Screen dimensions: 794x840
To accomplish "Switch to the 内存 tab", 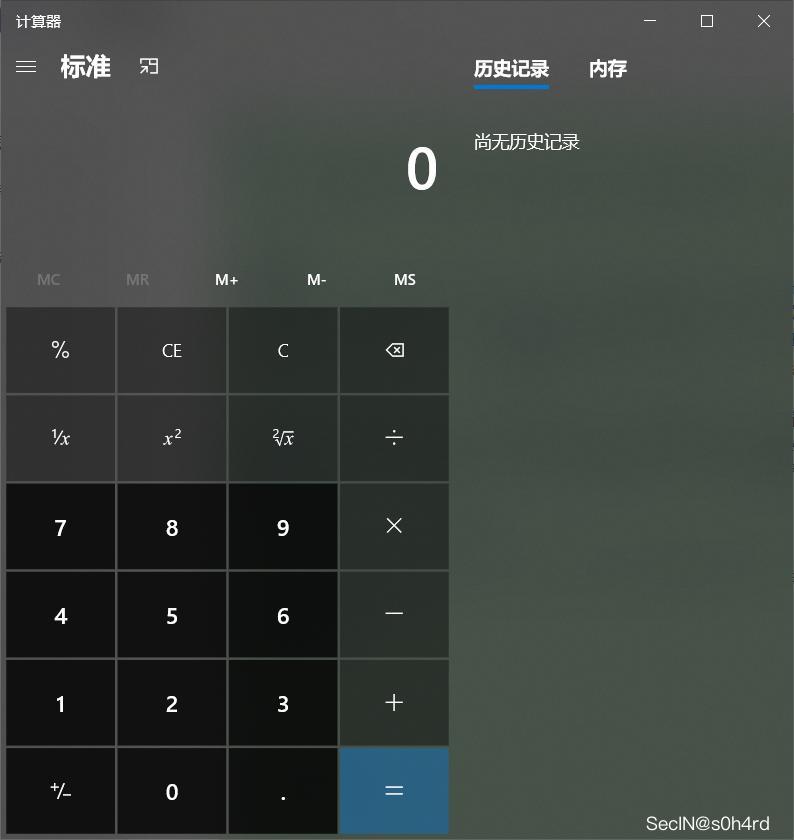I will pyautogui.click(x=608, y=69).
